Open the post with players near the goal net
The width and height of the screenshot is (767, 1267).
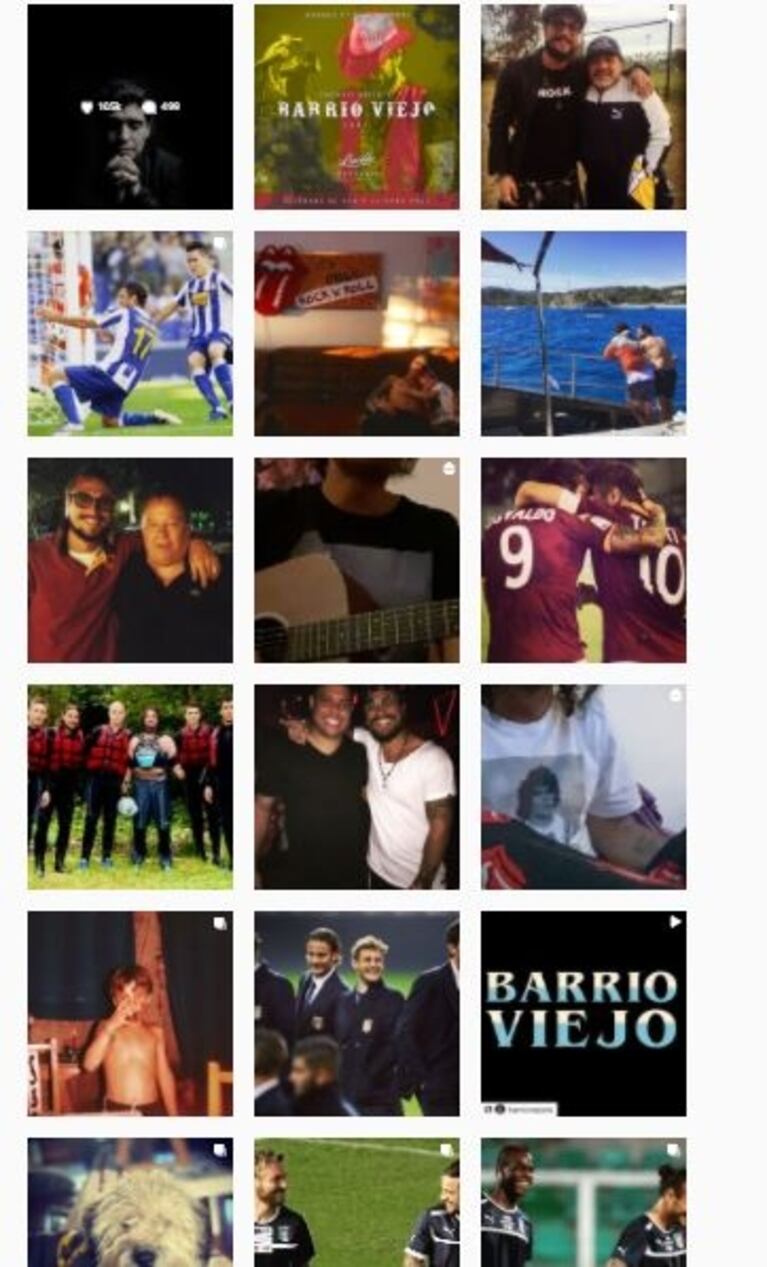[x=583, y=1203]
